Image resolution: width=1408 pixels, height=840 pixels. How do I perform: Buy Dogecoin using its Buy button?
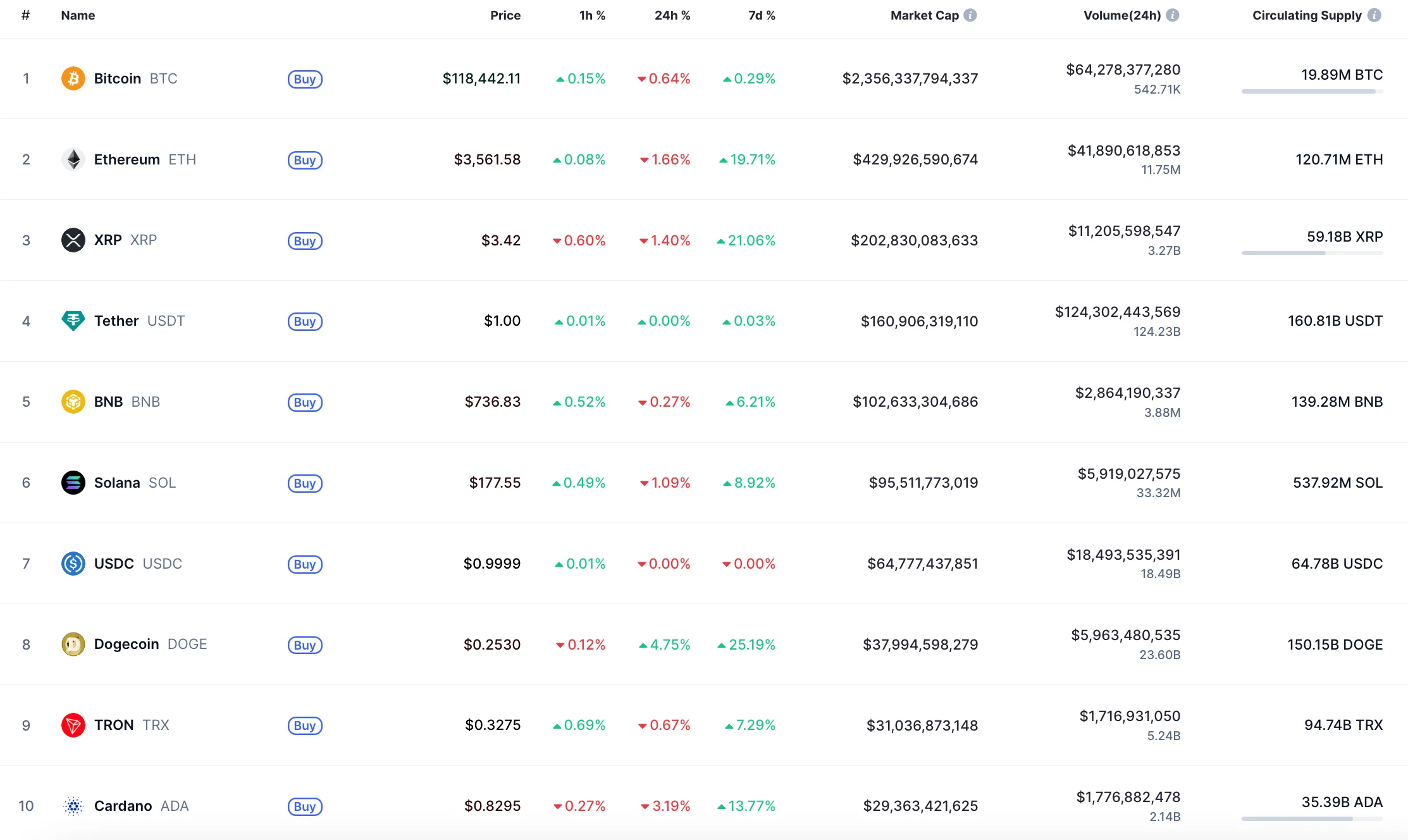[x=305, y=645]
